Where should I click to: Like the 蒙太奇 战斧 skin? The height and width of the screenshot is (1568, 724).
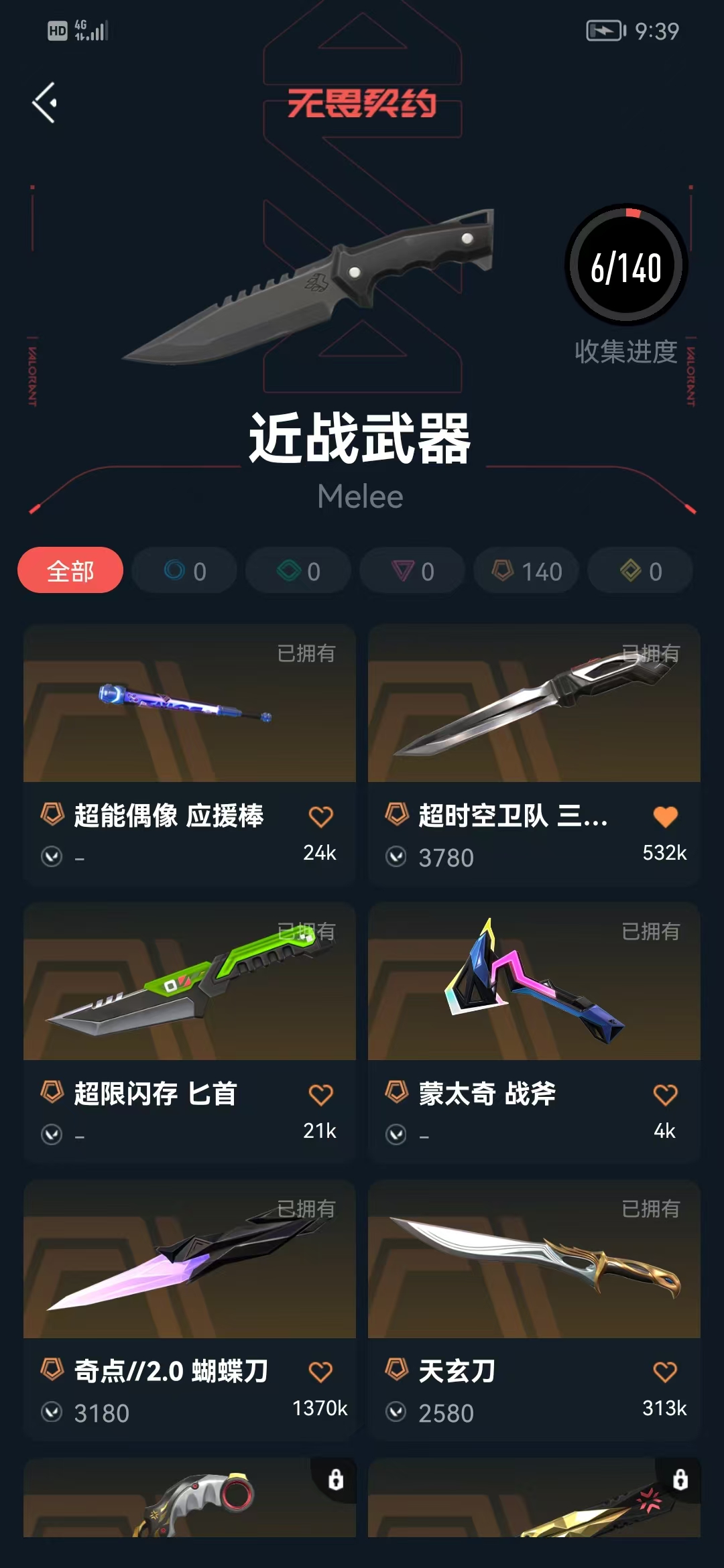[665, 1095]
